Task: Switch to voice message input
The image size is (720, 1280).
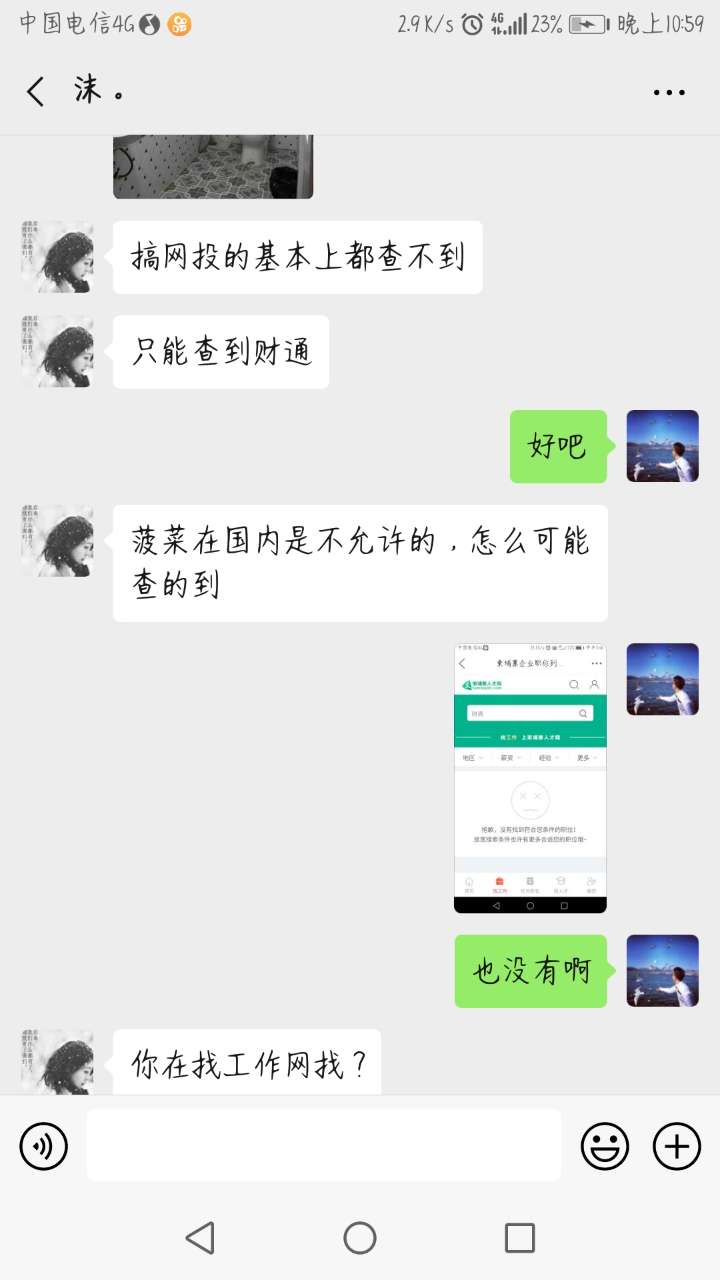Action: [44, 1146]
